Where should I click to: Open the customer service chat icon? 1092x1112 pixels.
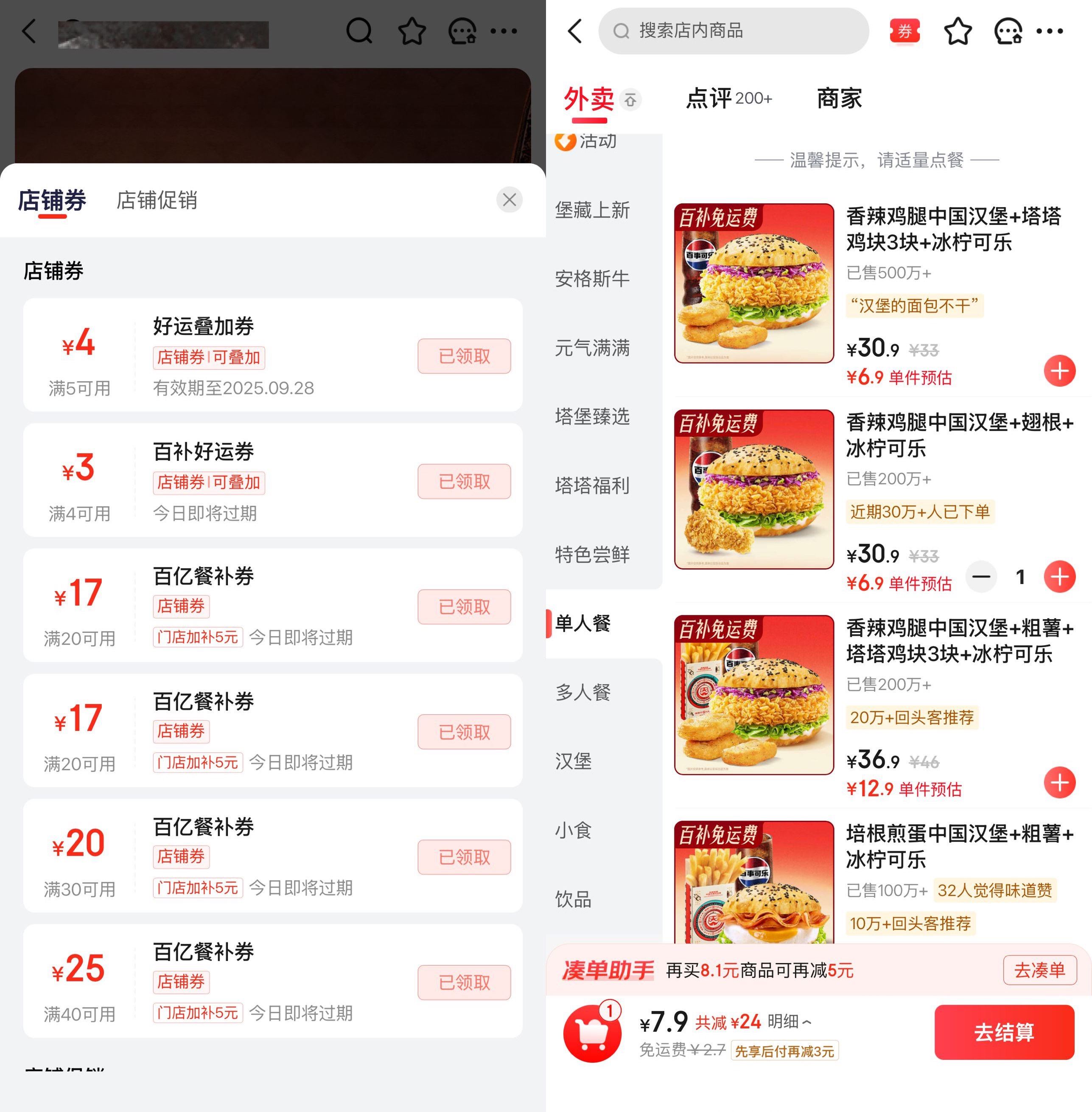tap(1008, 31)
